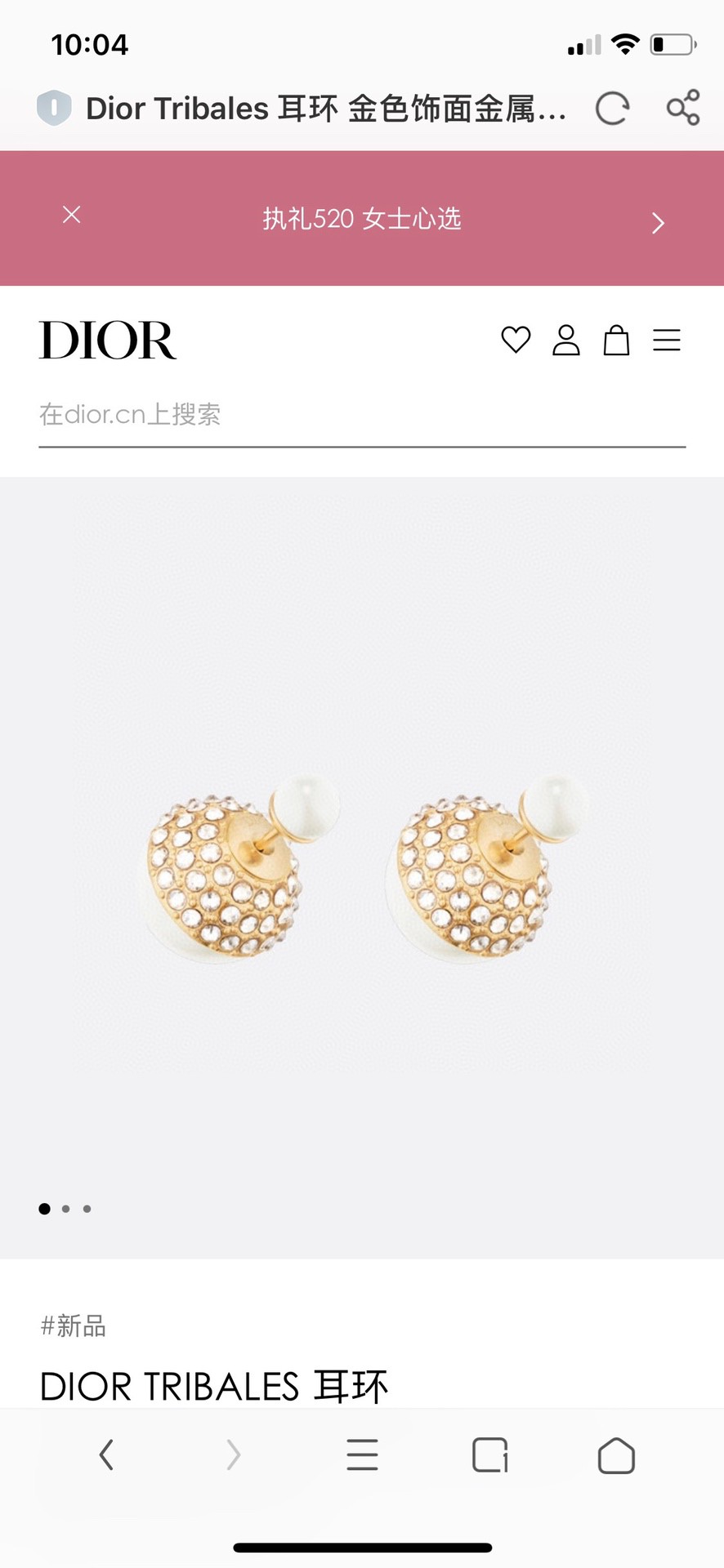
Task: Reload the page using the refresh icon
Action: click(x=613, y=108)
